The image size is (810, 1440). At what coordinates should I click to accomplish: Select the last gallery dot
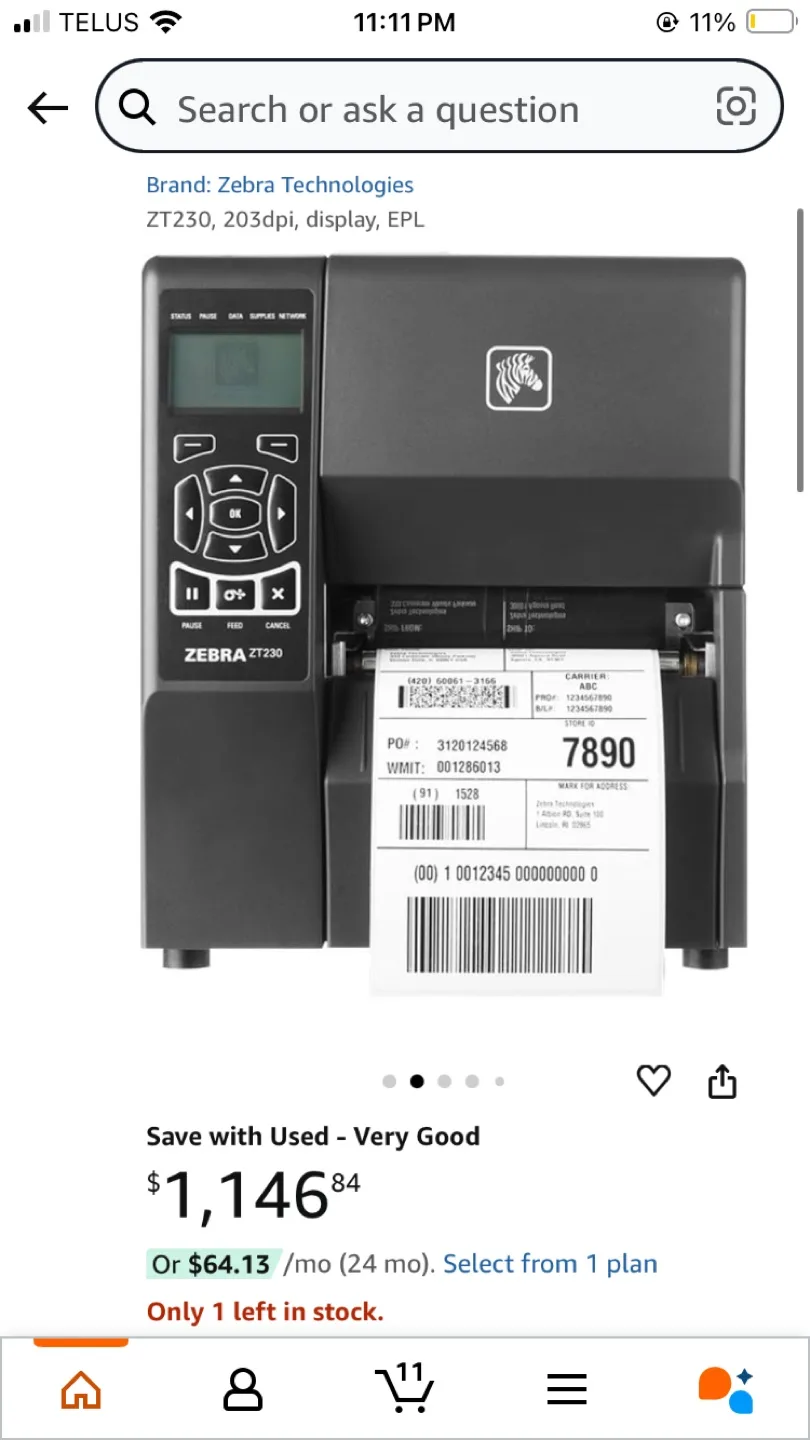(499, 1081)
